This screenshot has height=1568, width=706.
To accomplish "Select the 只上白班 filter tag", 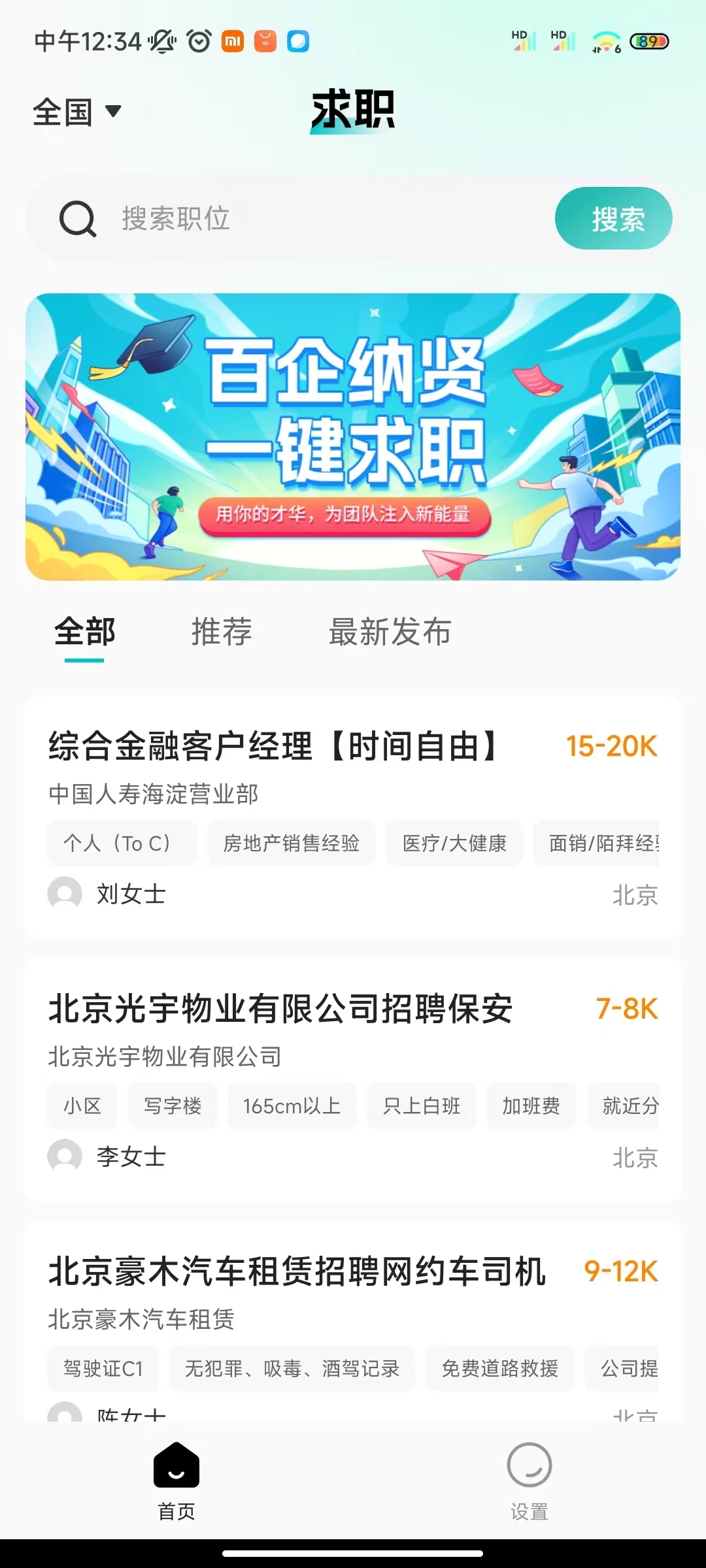I will pyautogui.click(x=421, y=1105).
